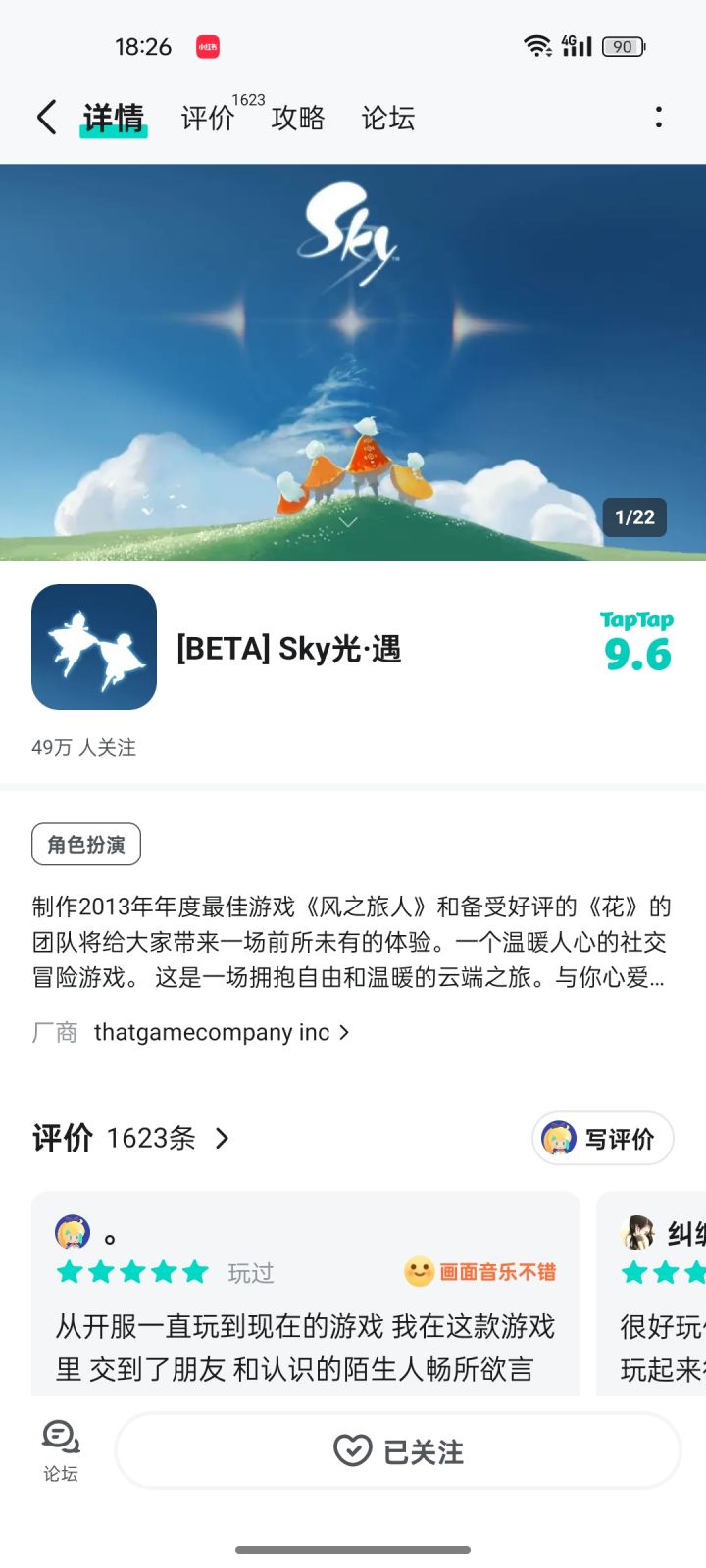Select the 角色扮演 genre tag
The width and height of the screenshot is (706, 1568).
pyautogui.click(x=85, y=844)
